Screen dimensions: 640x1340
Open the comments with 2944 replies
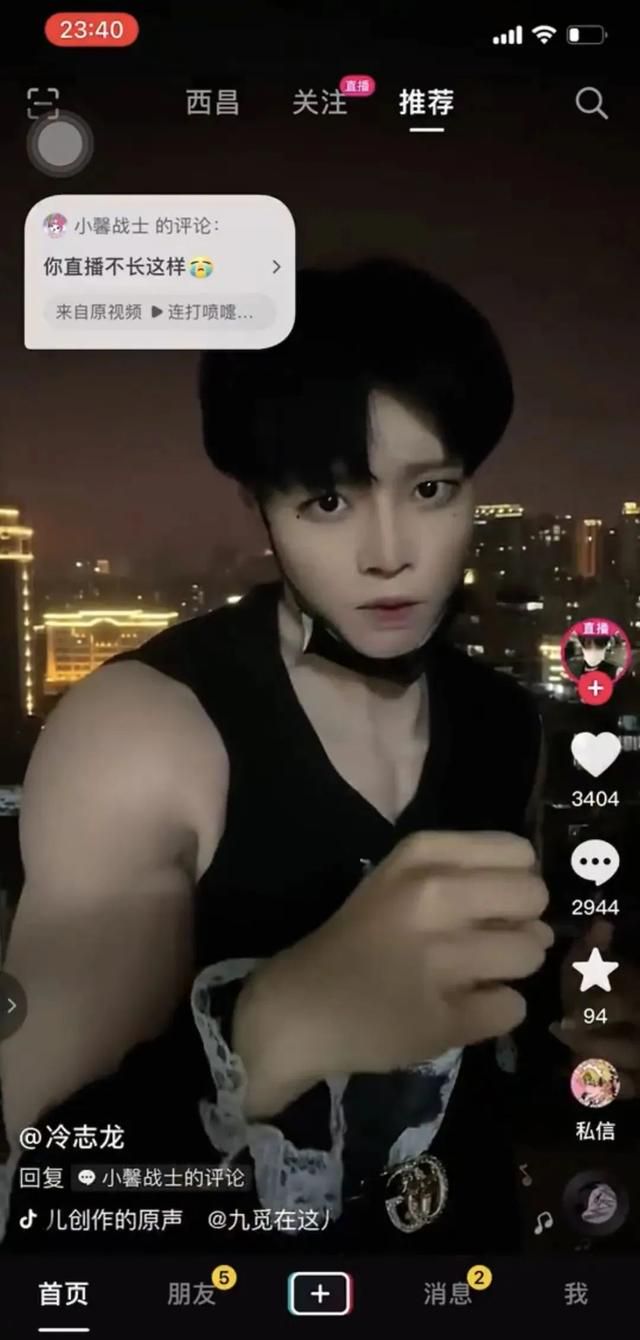[x=595, y=864]
